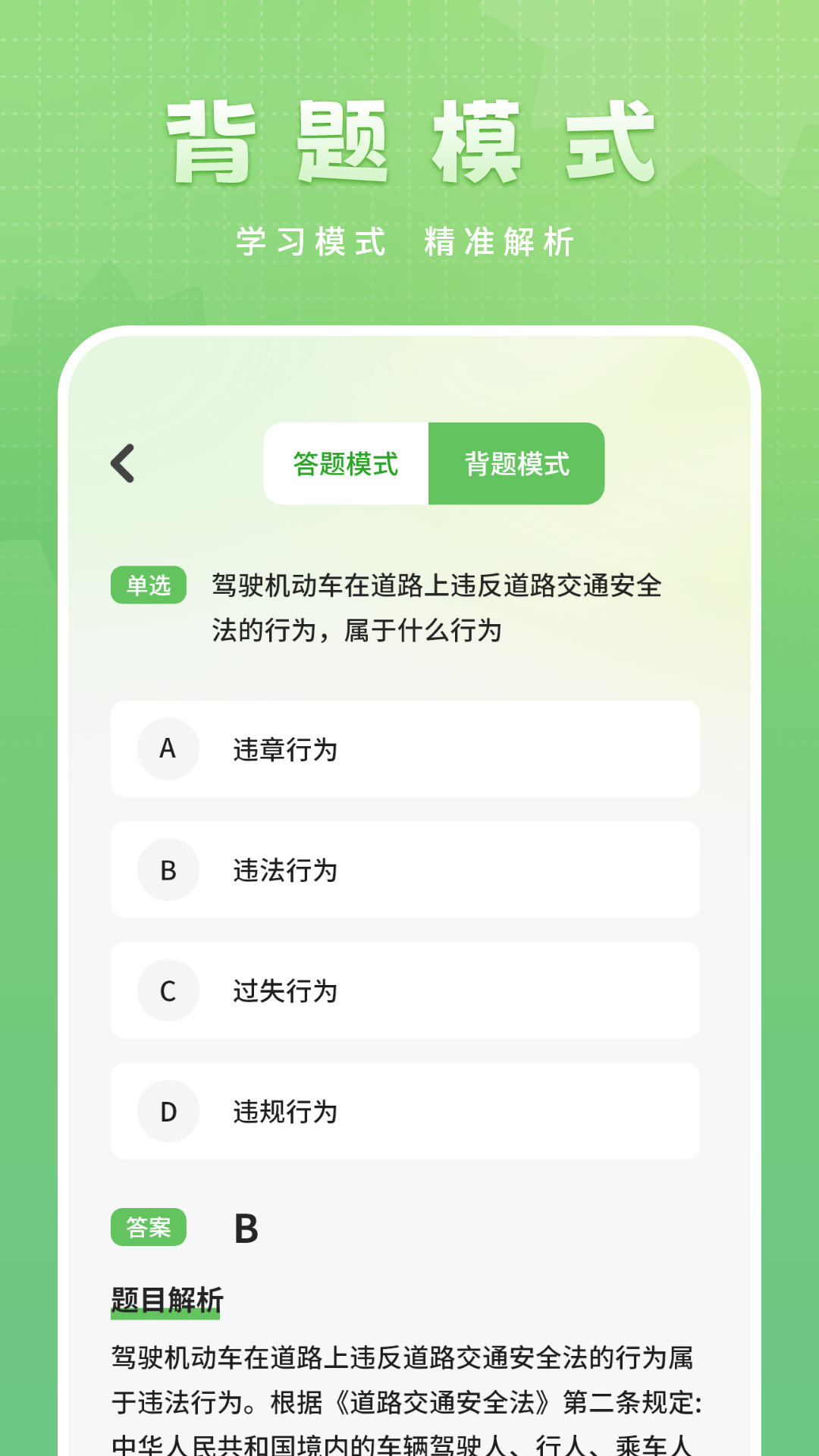Click the circular B option marker
The width and height of the screenshot is (819, 1456).
[168, 870]
